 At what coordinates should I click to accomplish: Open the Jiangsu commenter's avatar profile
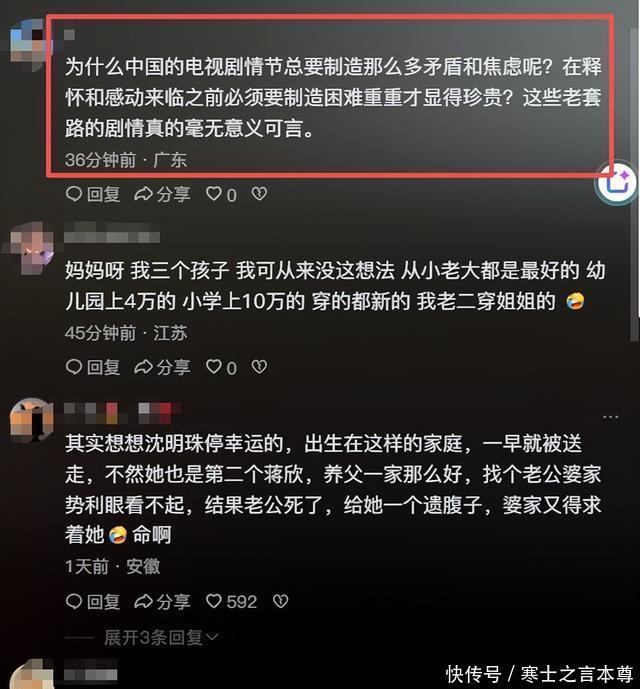pyautogui.click(x=30, y=244)
